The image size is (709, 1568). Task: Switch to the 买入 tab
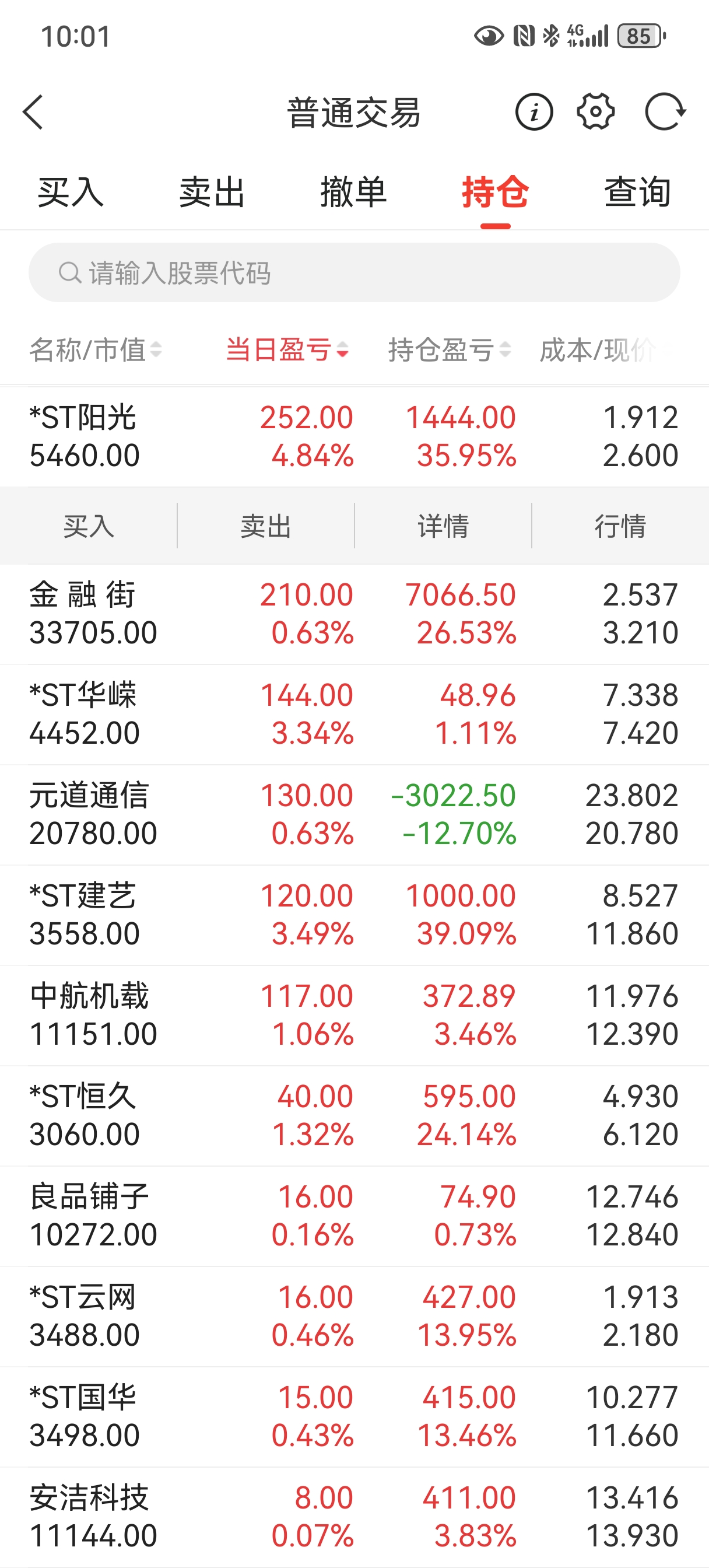[x=71, y=192]
